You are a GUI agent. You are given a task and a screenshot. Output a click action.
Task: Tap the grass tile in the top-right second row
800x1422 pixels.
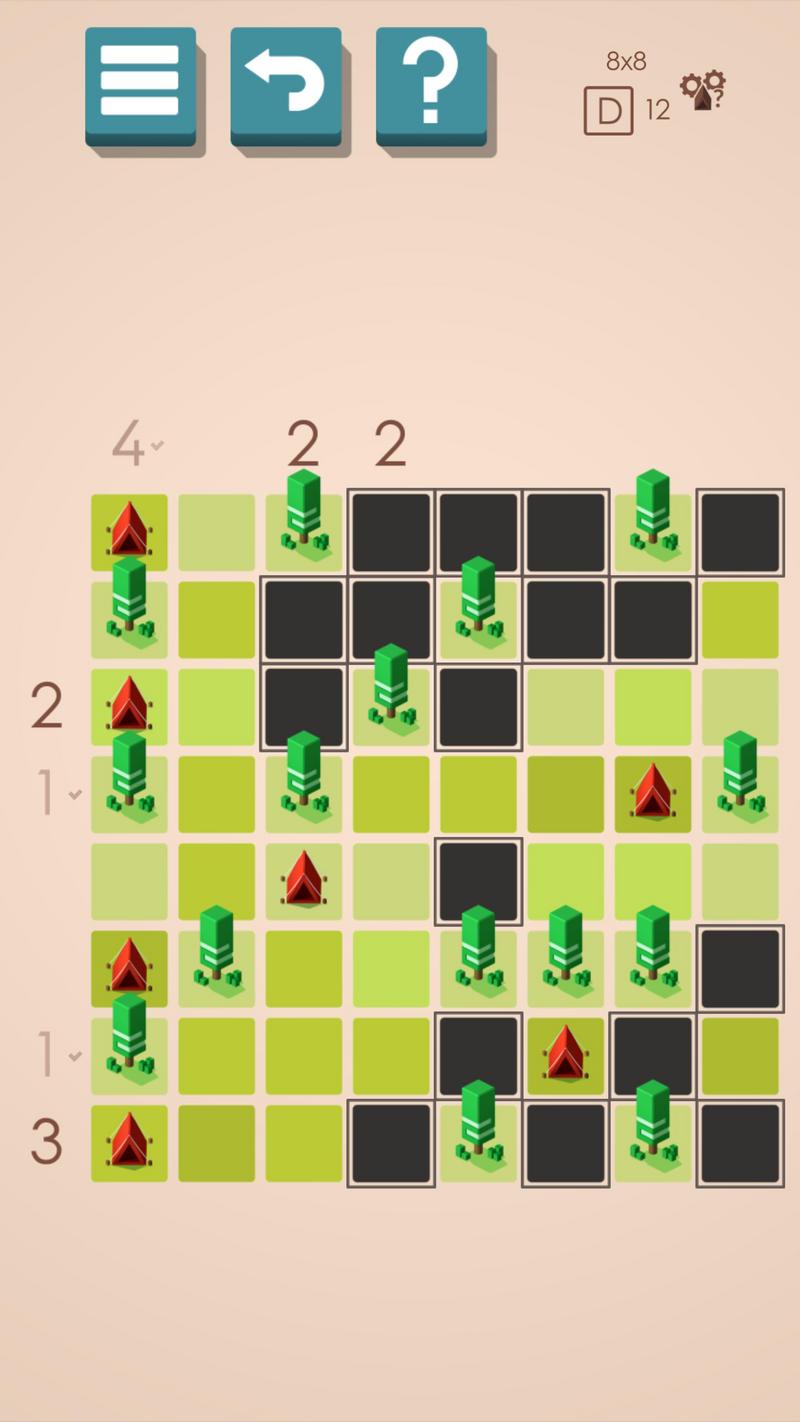click(740, 620)
